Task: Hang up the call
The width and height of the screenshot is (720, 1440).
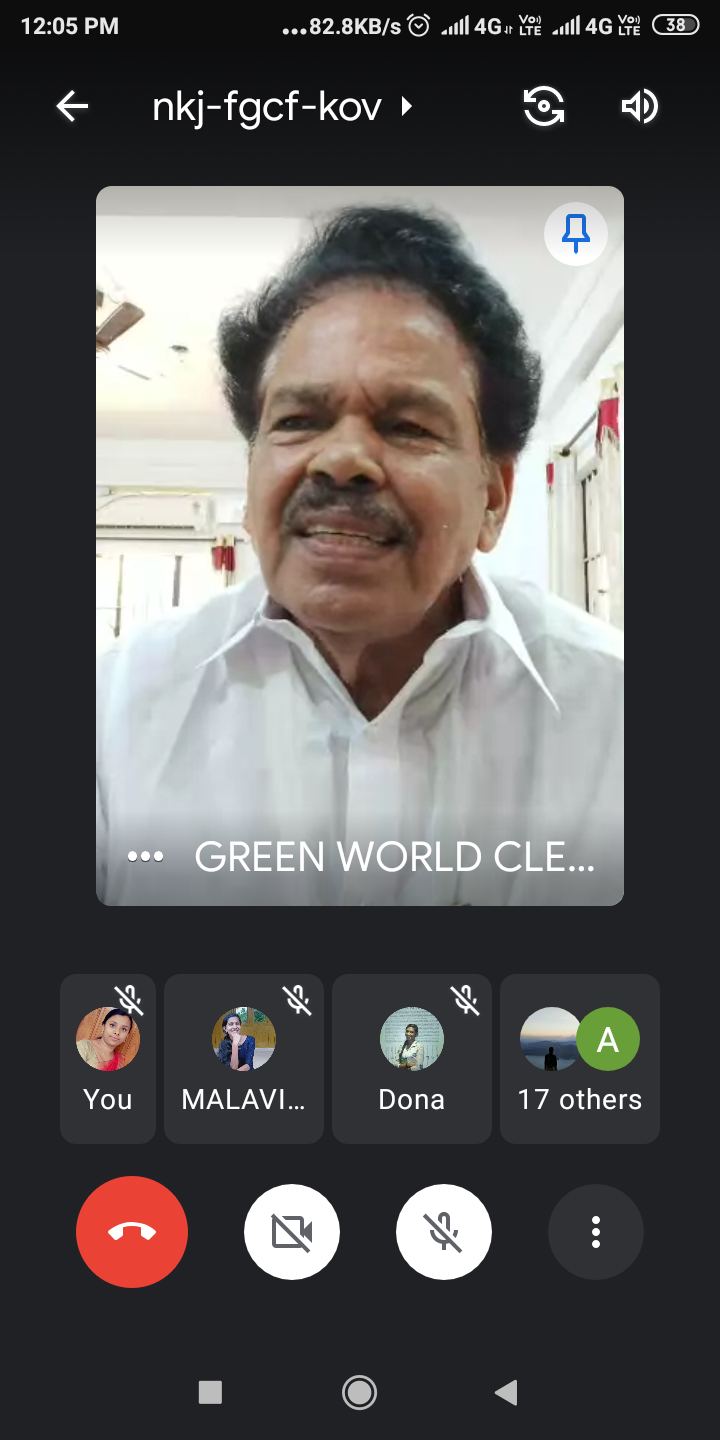Action: tap(132, 1232)
